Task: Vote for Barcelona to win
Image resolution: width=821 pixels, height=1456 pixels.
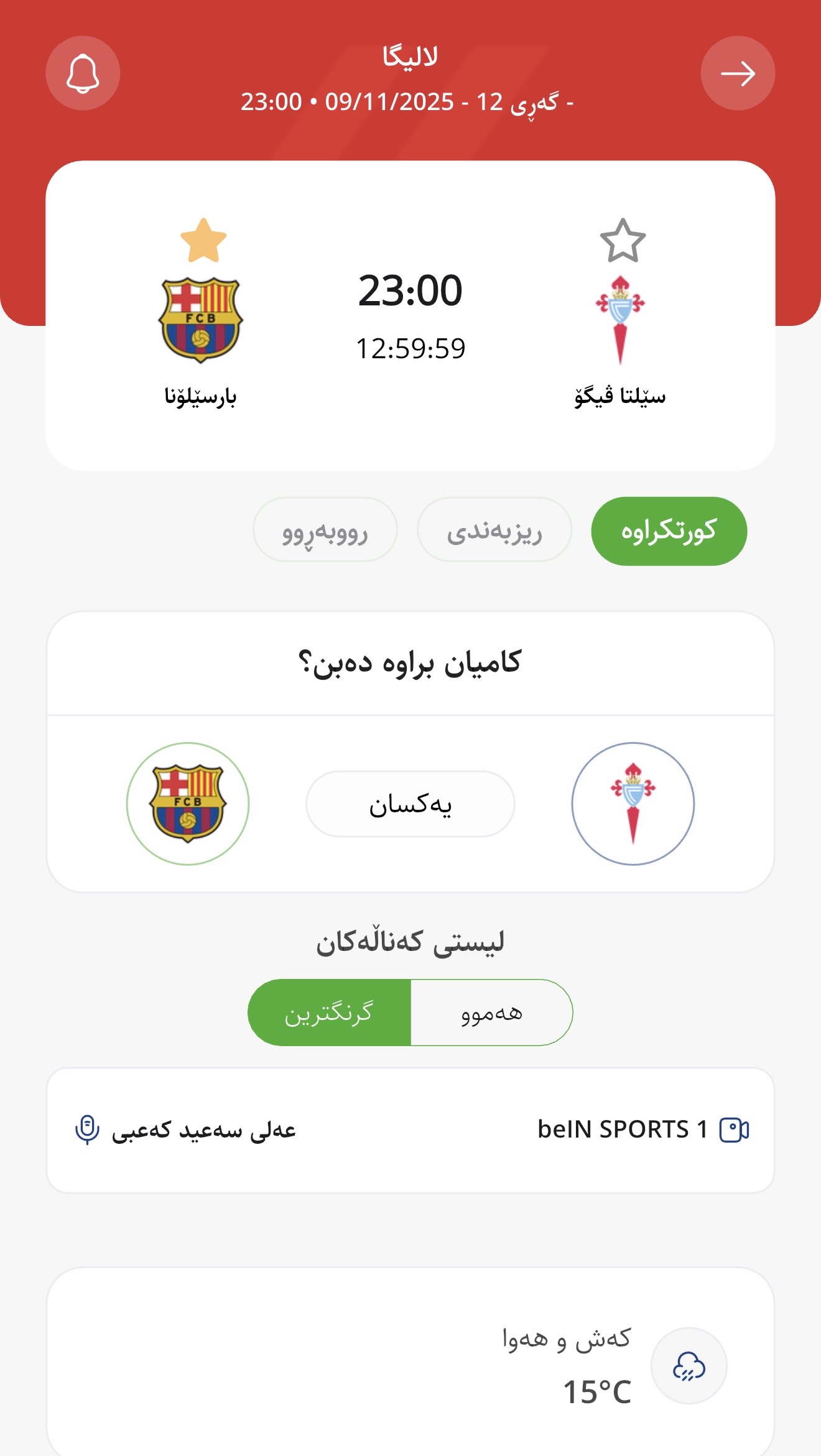Action: click(x=188, y=804)
